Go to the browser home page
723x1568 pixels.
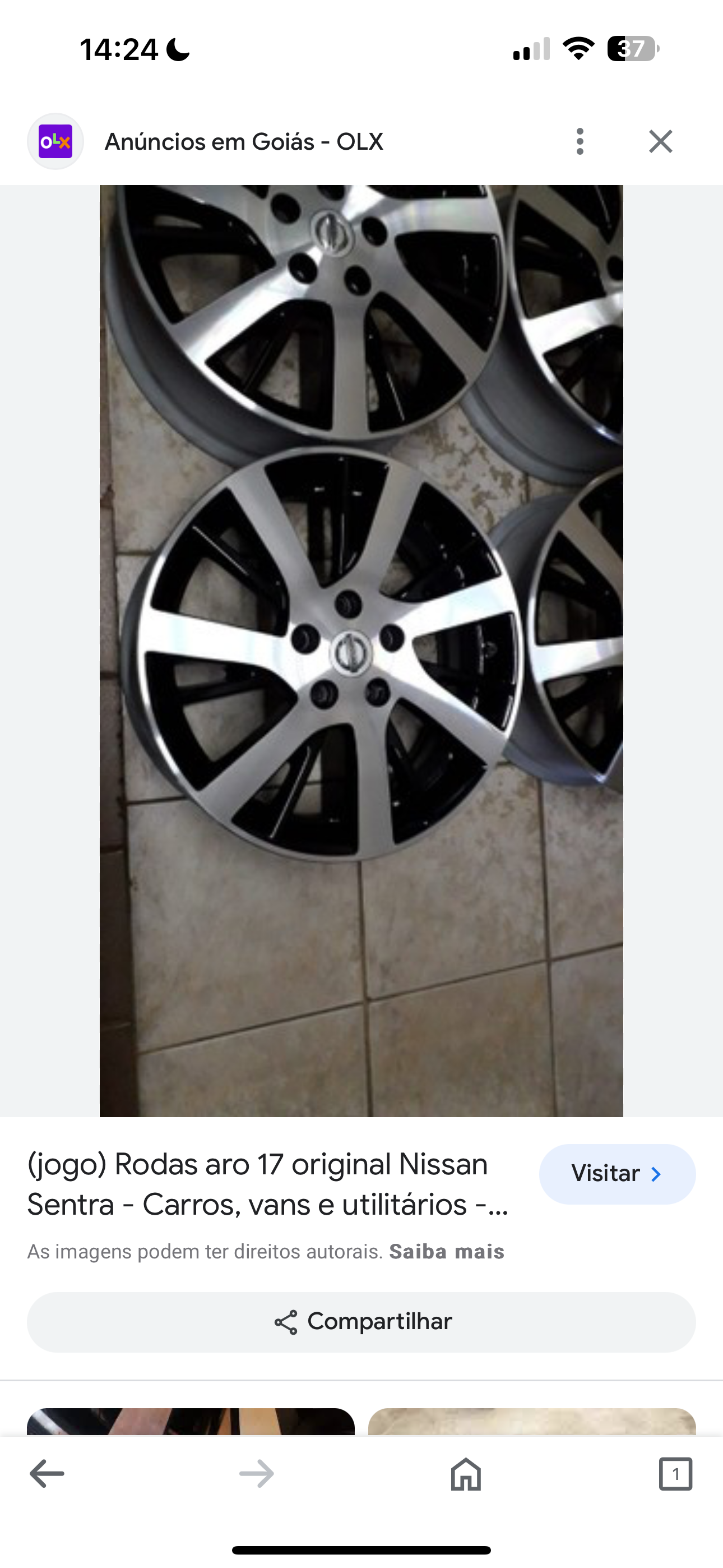click(x=466, y=1474)
